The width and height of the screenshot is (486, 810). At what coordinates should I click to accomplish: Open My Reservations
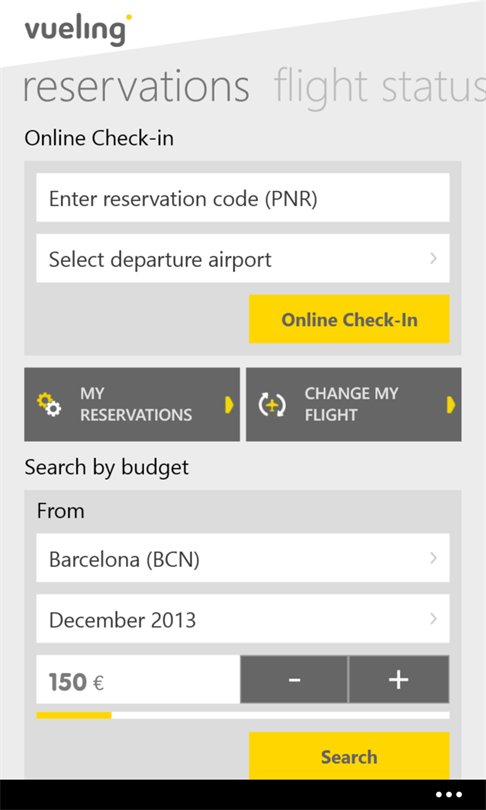[132, 404]
